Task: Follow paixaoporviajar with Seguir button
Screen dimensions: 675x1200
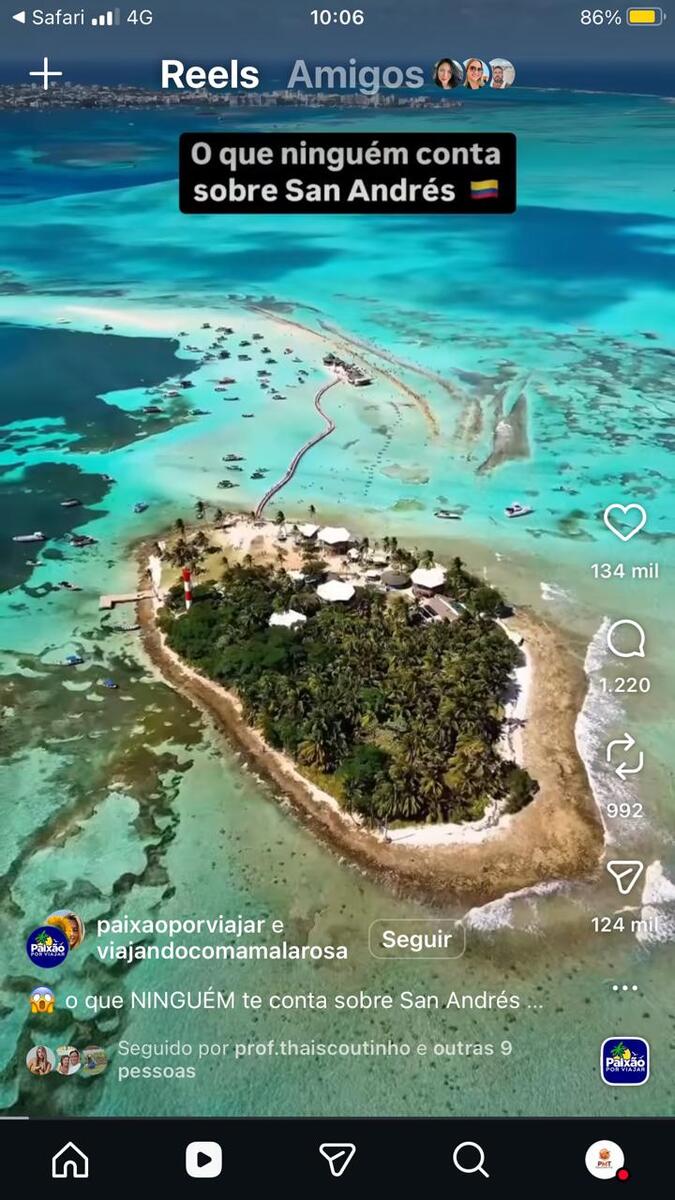Action: point(416,939)
